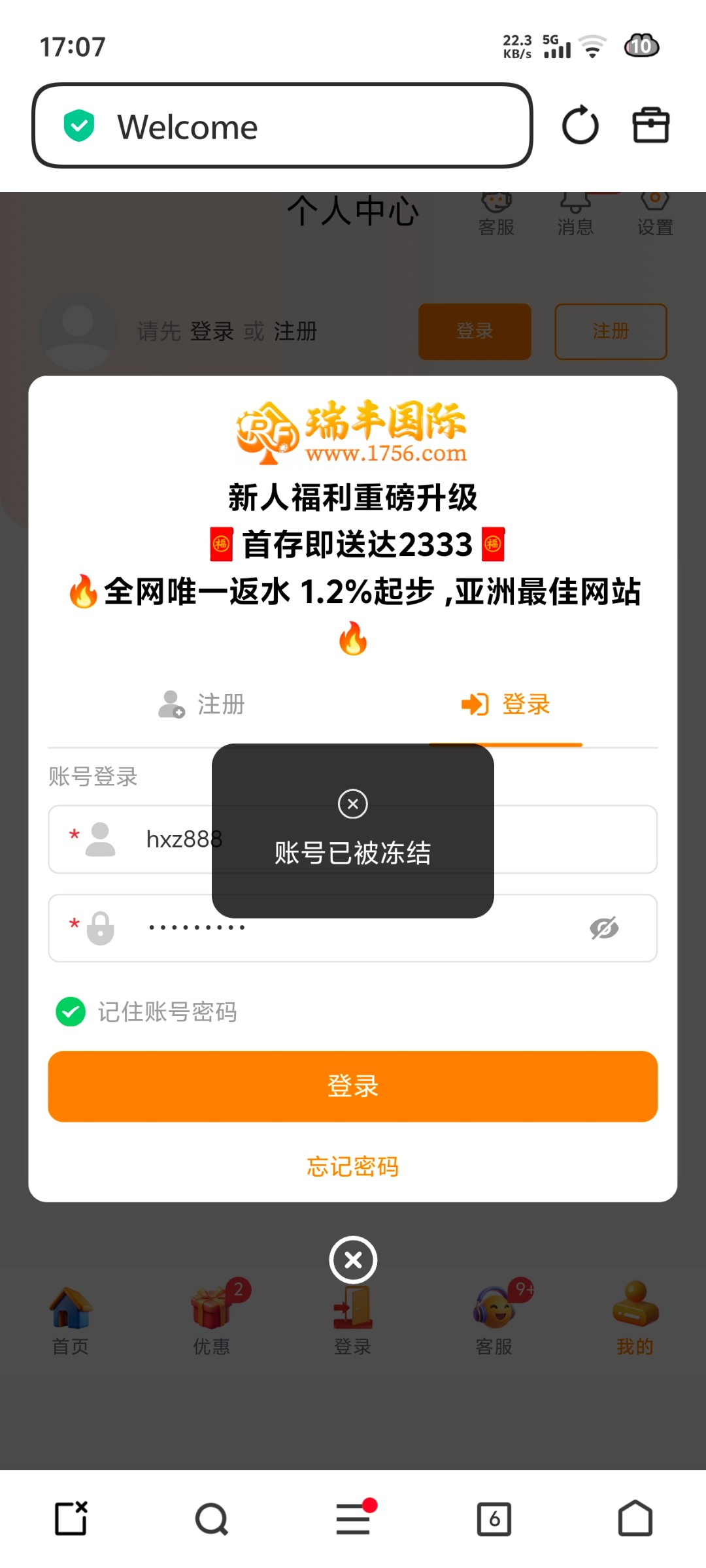Tap the Welcome address bar

(x=282, y=125)
